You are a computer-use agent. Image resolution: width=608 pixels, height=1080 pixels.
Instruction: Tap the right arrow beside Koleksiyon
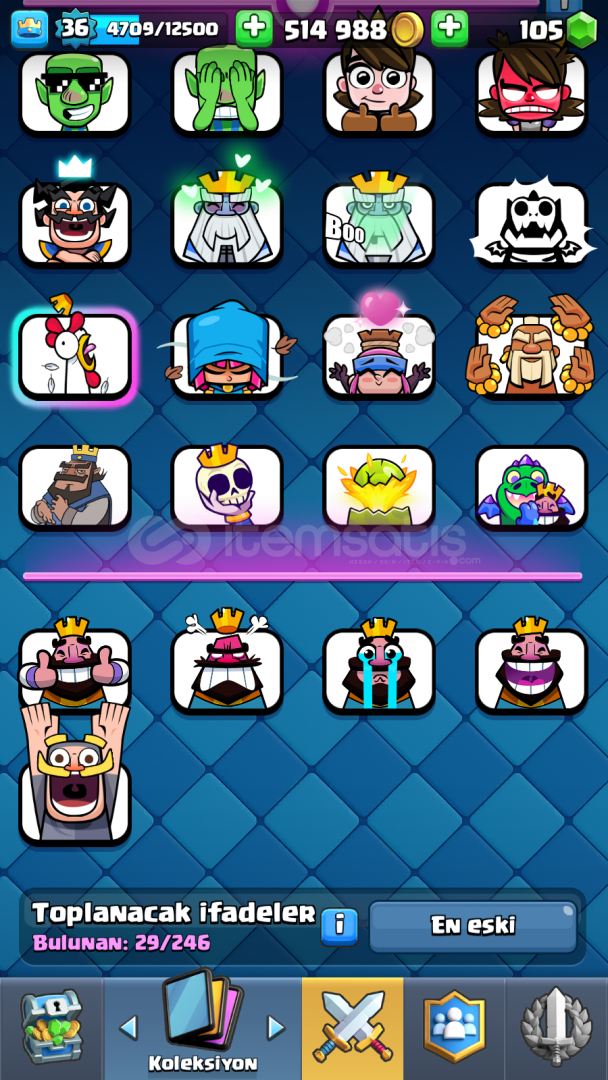(x=276, y=1027)
